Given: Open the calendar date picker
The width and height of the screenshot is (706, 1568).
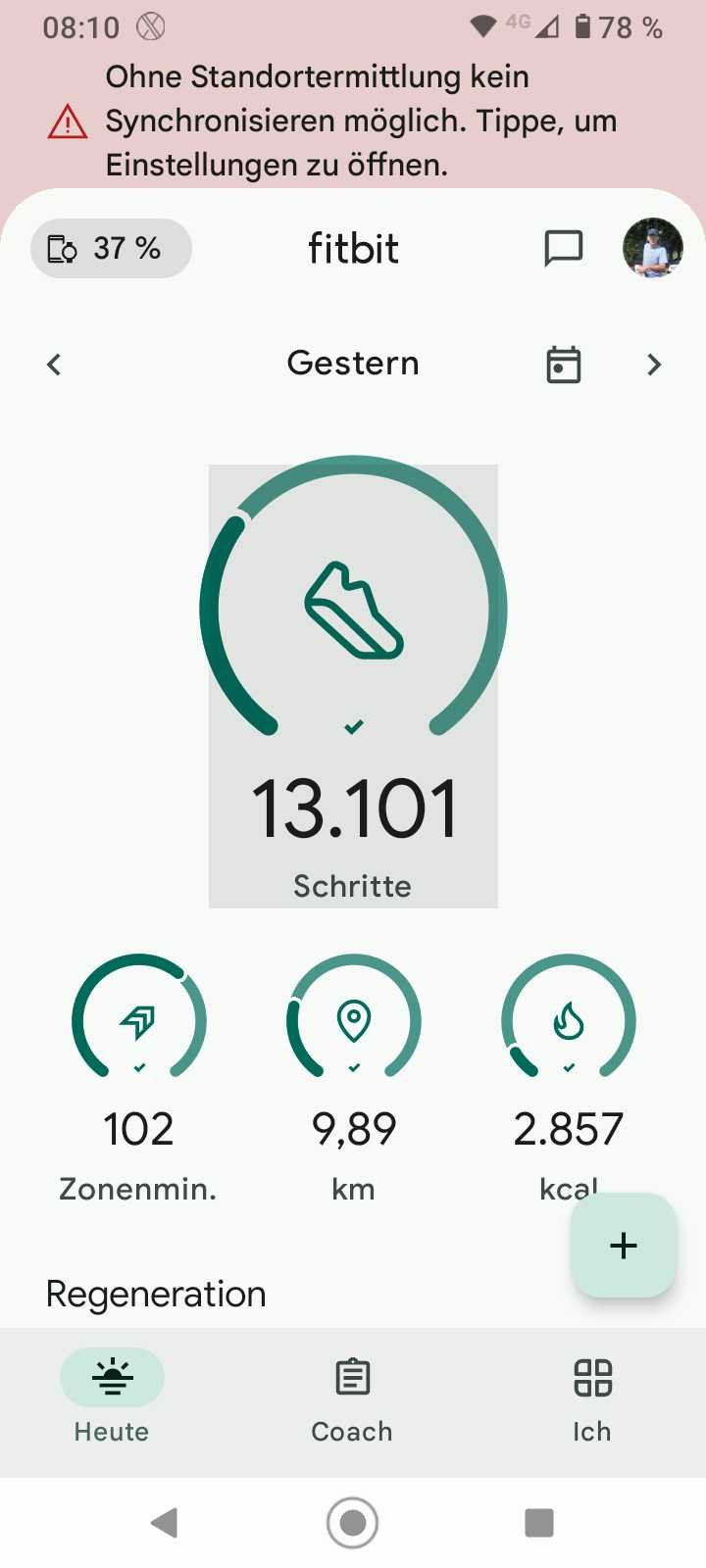Looking at the screenshot, I should pos(563,365).
